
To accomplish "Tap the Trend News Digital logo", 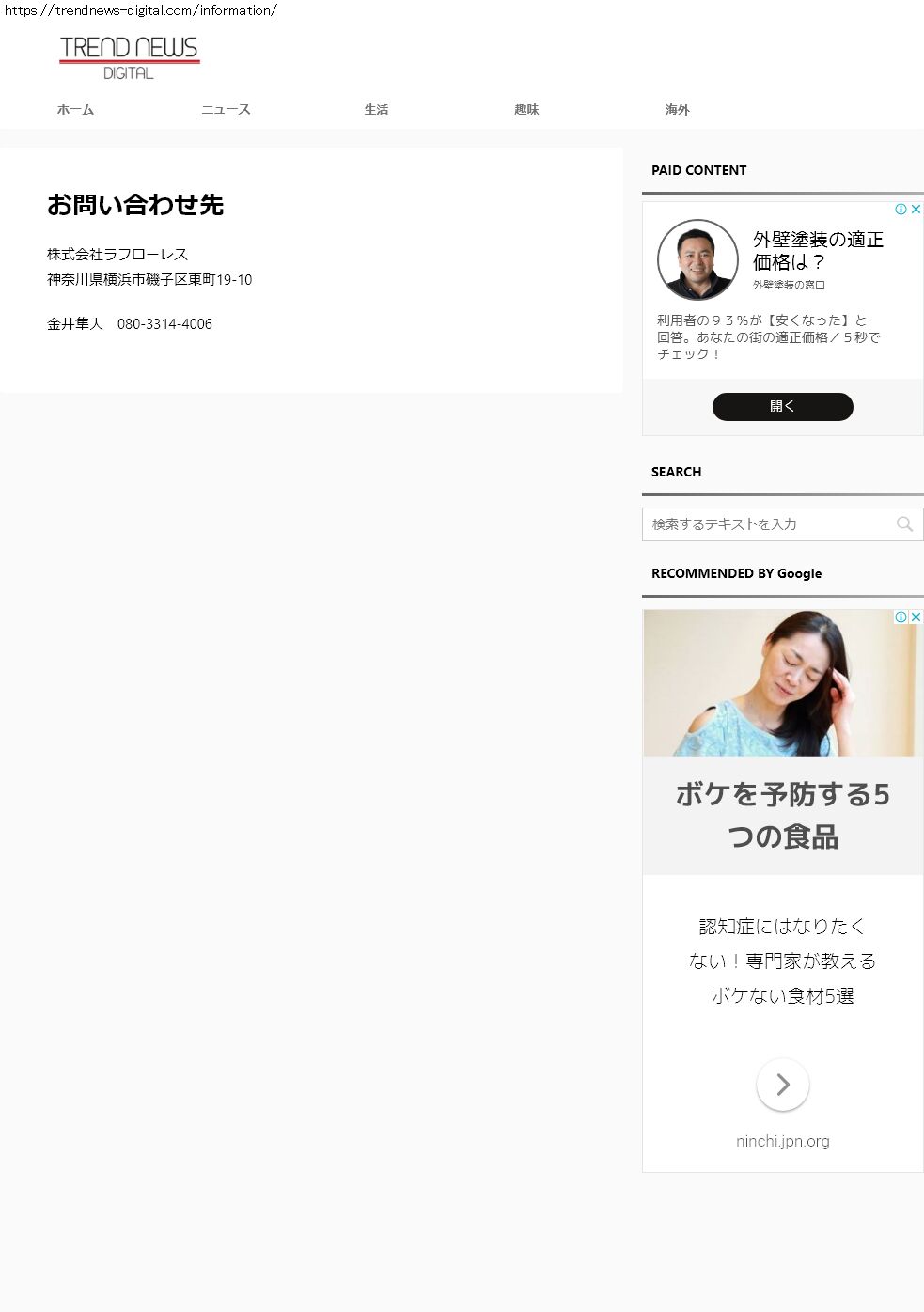I will pyautogui.click(x=130, y=57).
